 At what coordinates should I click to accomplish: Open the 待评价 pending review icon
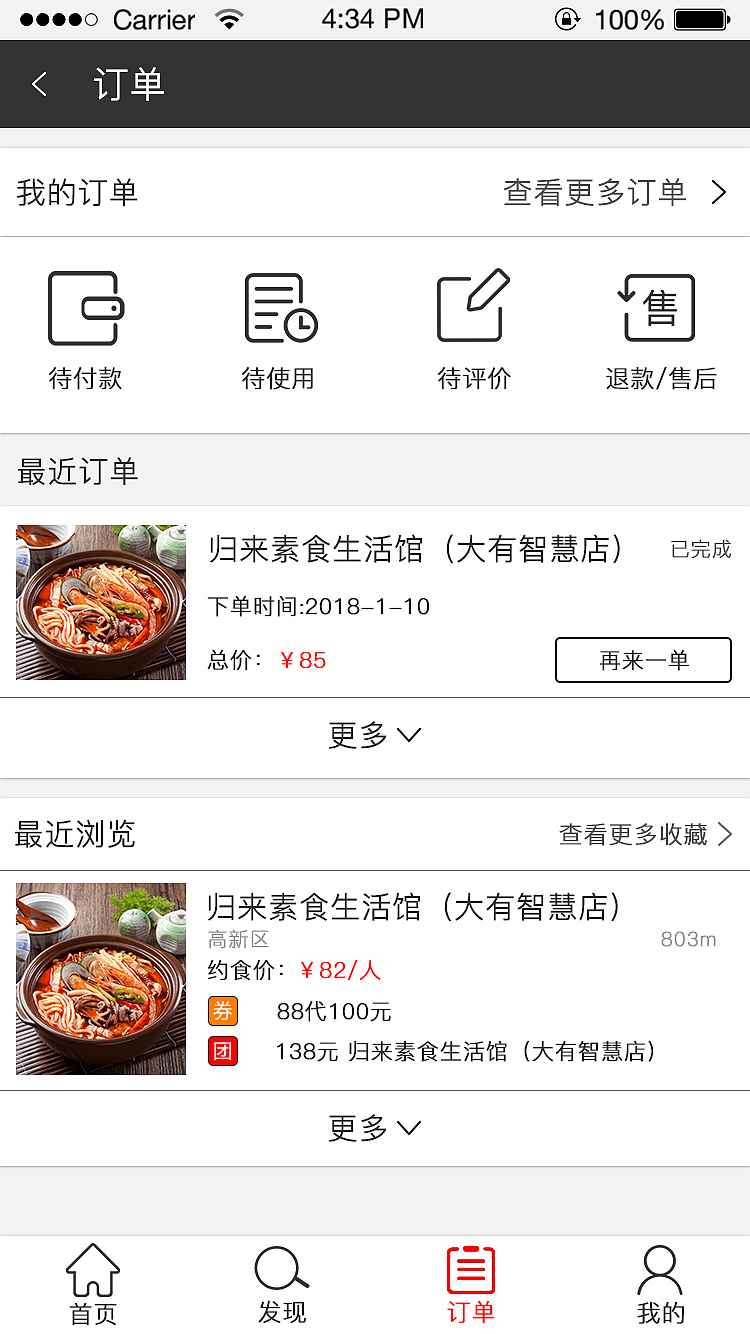472,306
